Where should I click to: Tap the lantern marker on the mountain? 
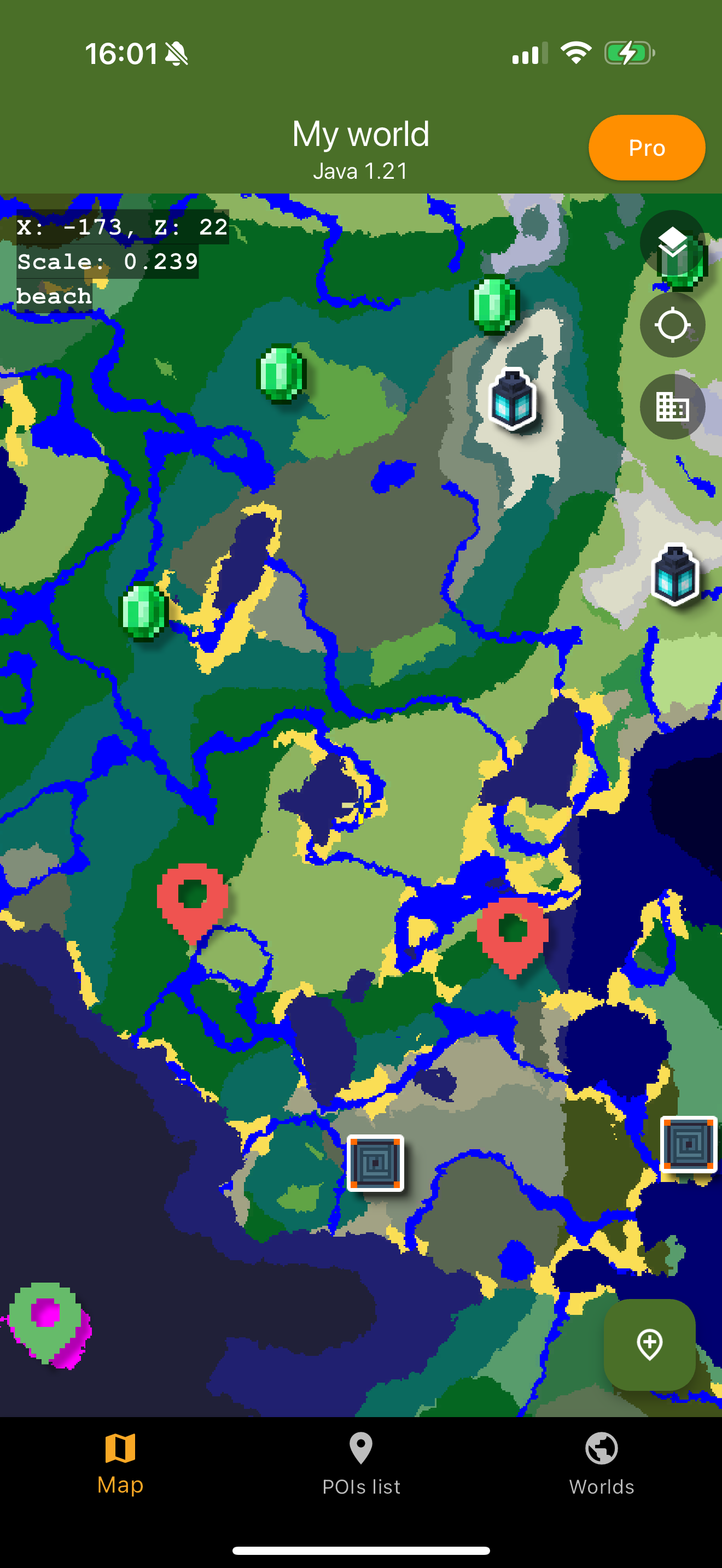[x=512, y=403]
